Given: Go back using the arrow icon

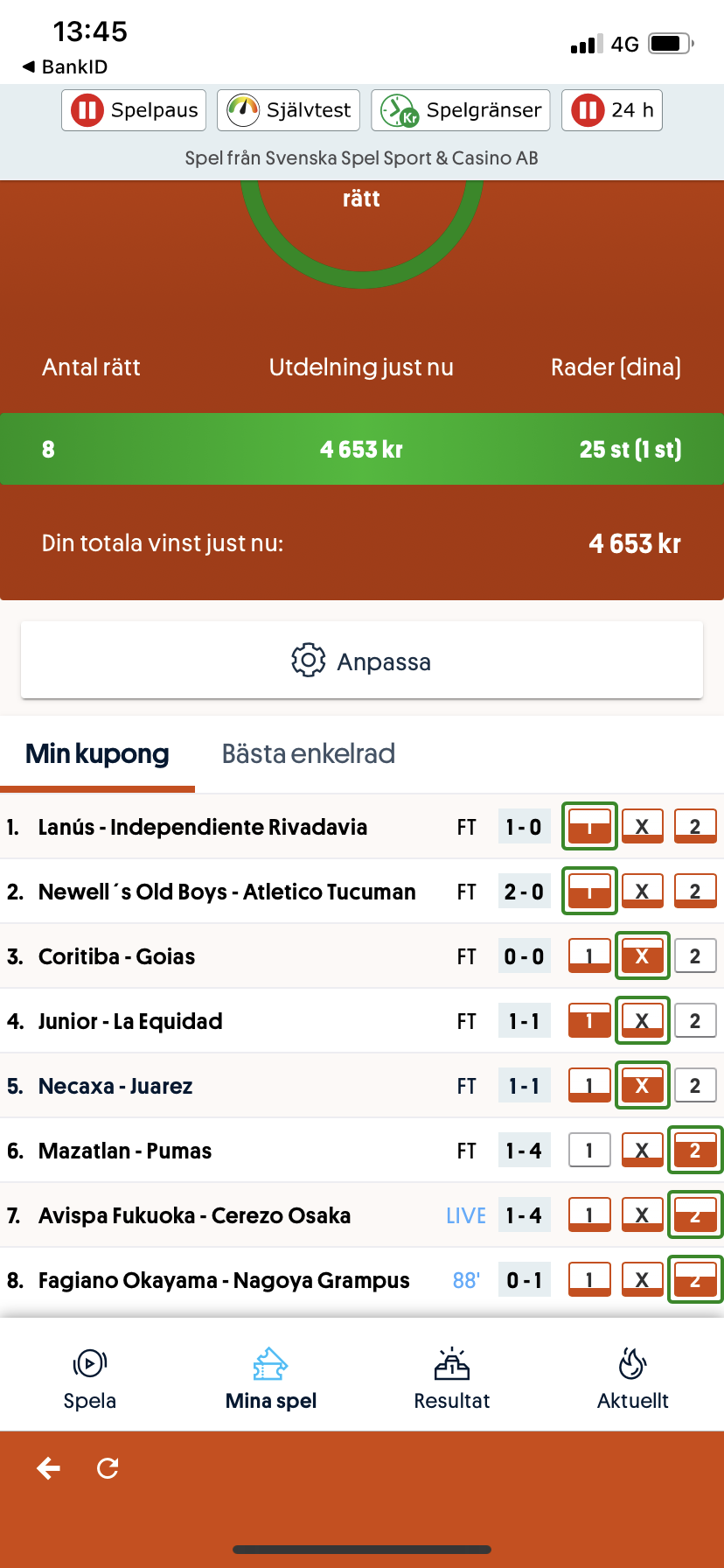Looking at the screenshot, I should [x=49, y=1468].
